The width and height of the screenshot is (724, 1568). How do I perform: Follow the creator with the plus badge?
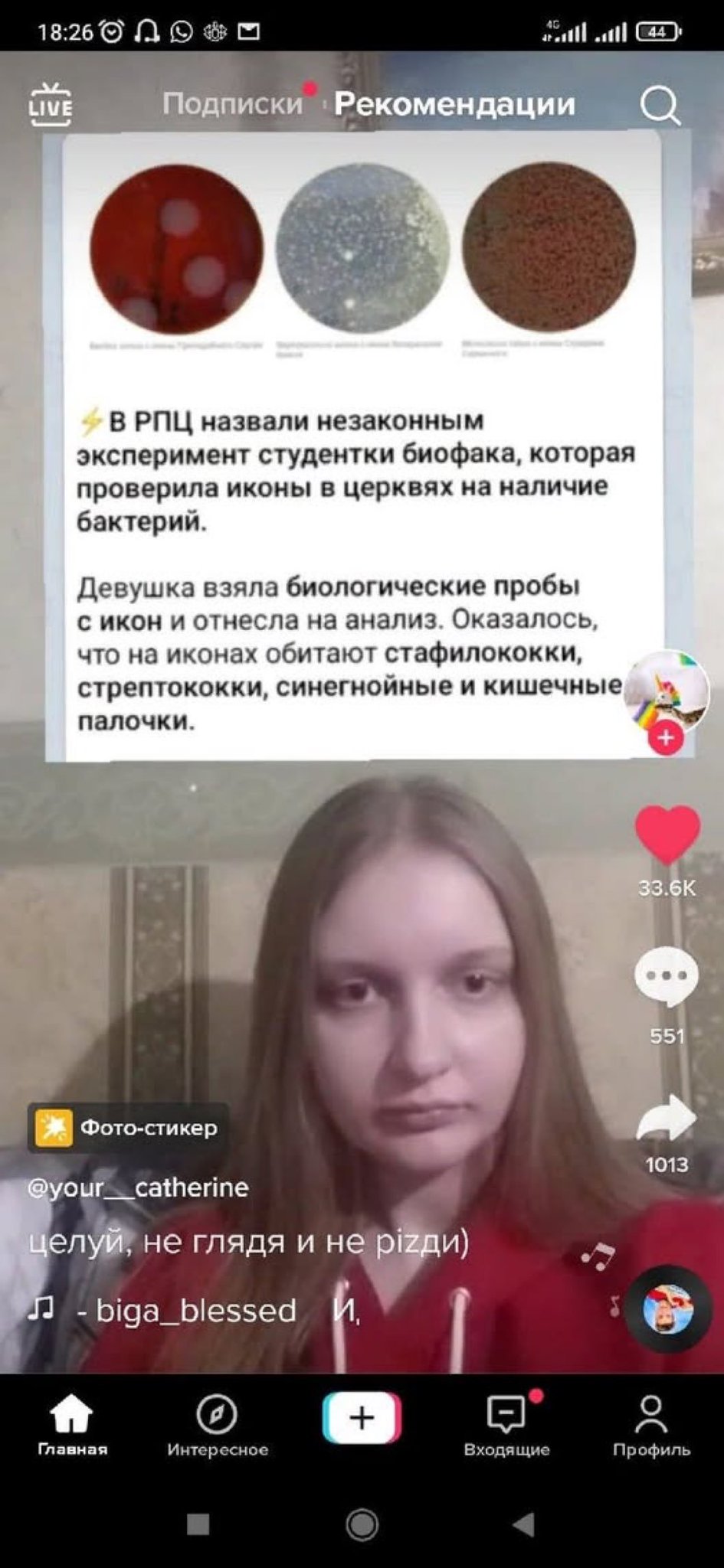coord(665,737)
